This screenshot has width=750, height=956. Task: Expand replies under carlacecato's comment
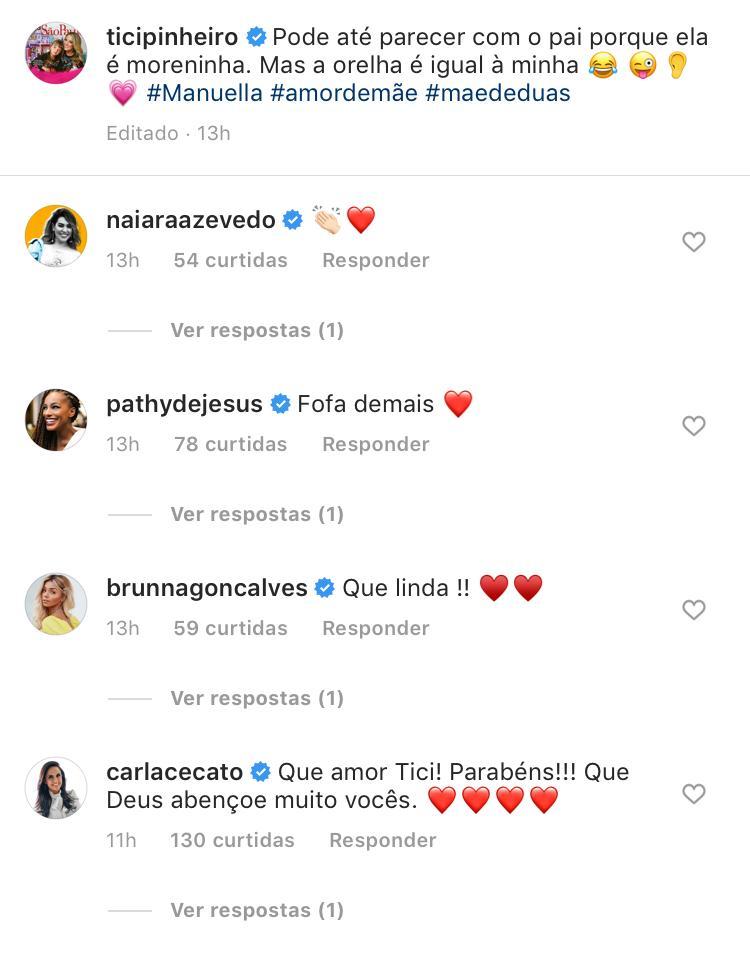[x=257, y=910]
